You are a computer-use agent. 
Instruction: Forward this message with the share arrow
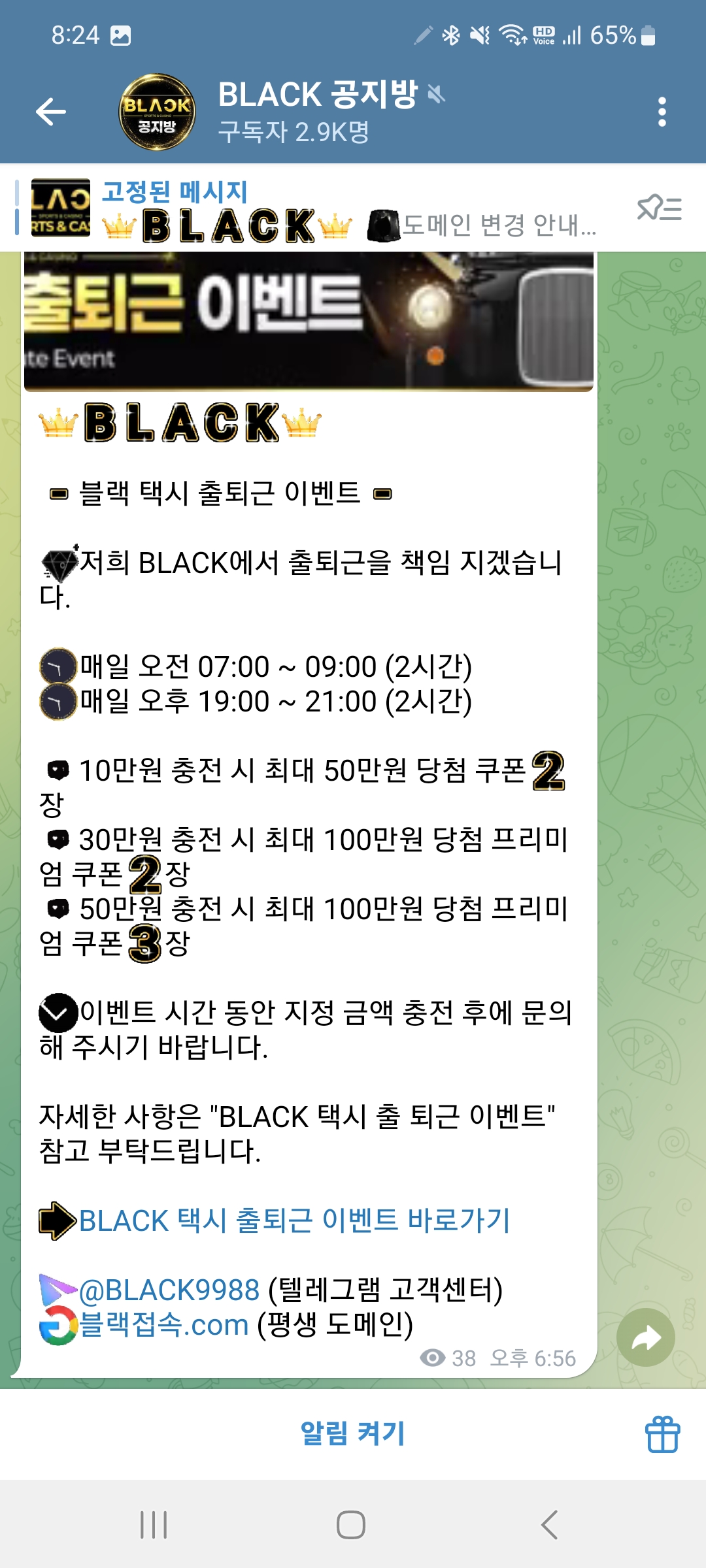[646, 1337]
